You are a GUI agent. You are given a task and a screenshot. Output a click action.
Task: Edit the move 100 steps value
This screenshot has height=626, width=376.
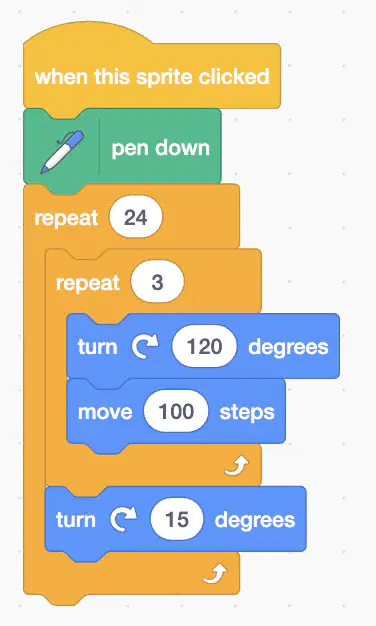(176, 412)
